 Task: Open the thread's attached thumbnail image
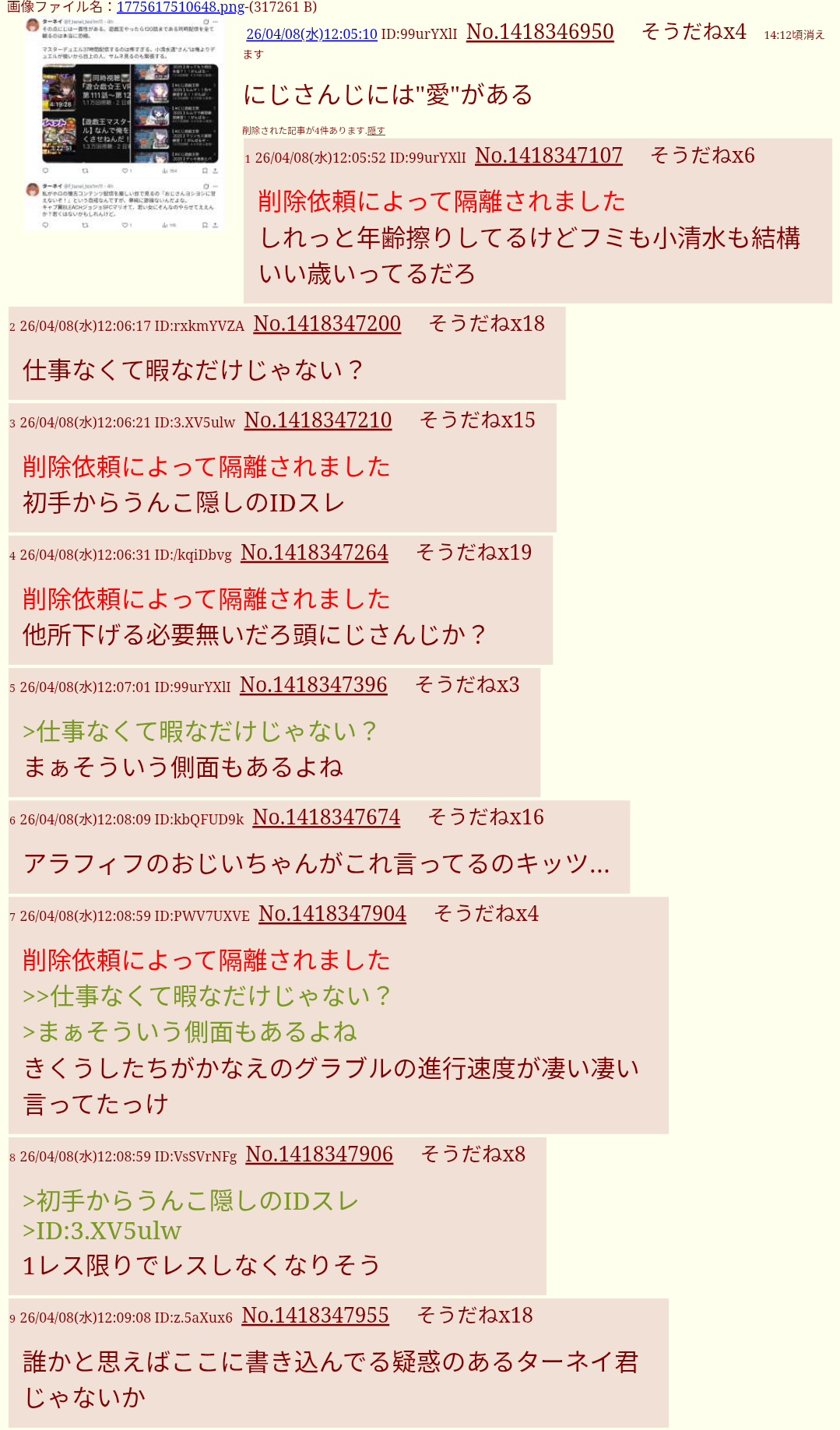pos(125,125)
